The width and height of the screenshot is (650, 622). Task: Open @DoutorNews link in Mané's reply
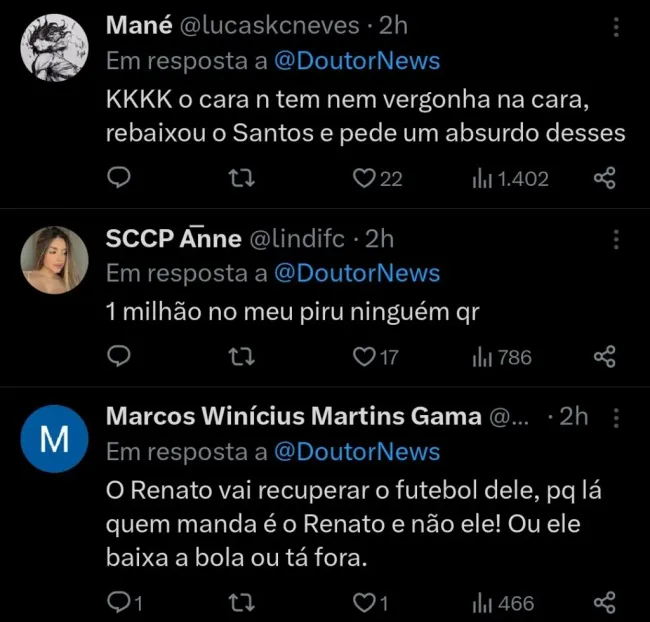click(x=356, y=61)
